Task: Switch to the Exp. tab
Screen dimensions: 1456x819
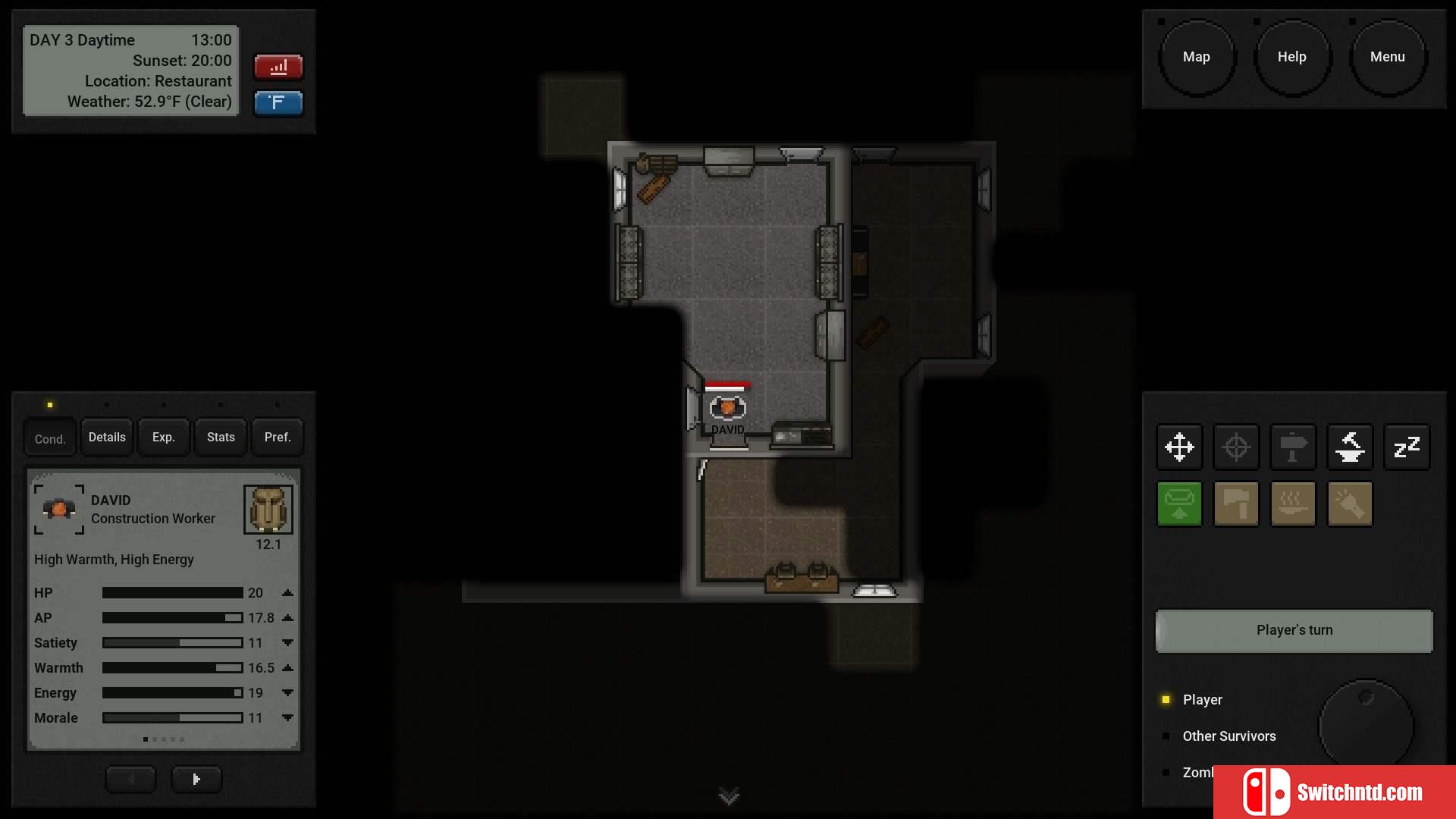Action: (163, 438)
